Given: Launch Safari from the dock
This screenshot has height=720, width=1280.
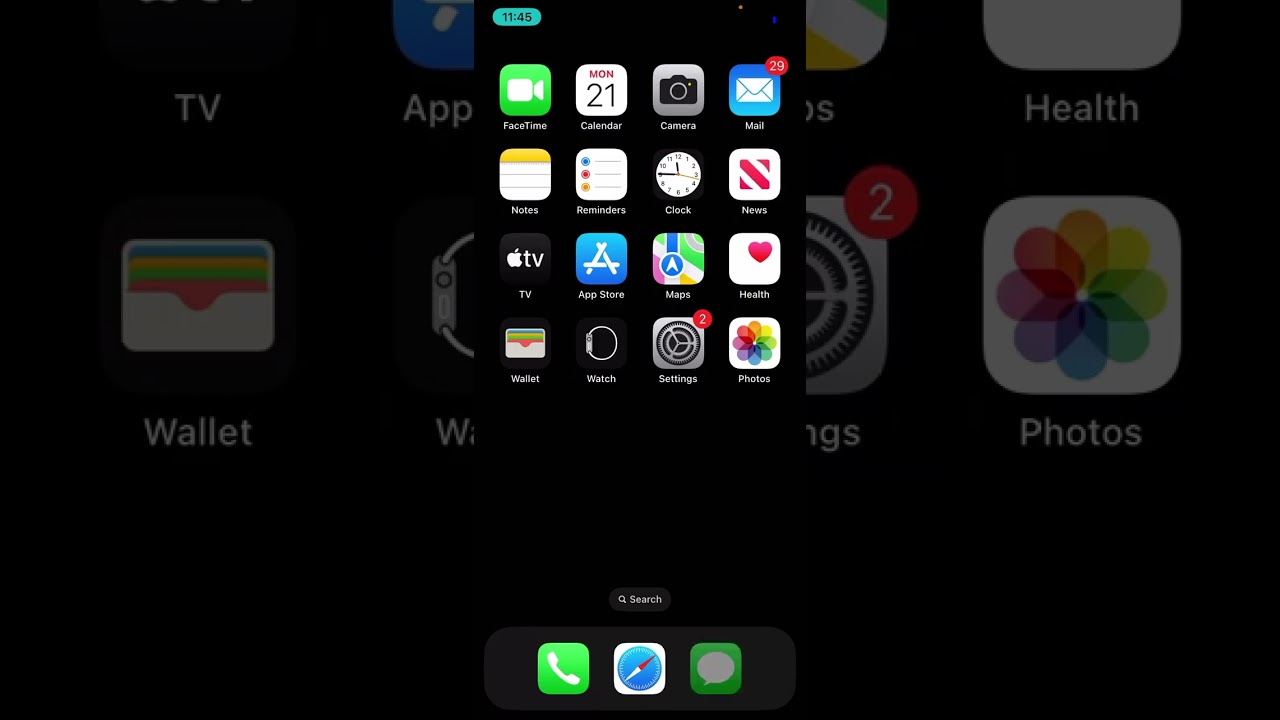Looking at the screenshot, I should pos(640,669).
